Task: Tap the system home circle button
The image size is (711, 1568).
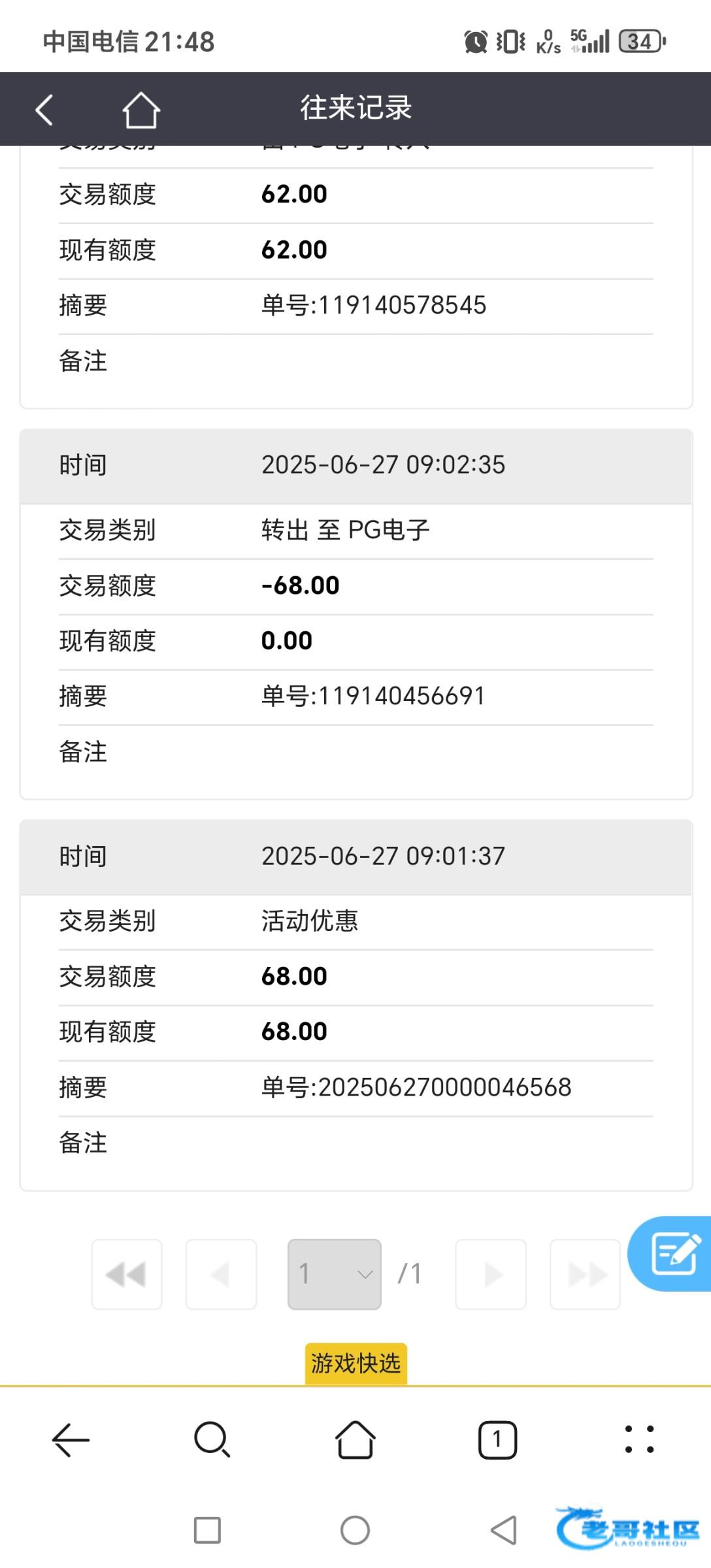Action: pyautogui.click(x=355, y=1530)
